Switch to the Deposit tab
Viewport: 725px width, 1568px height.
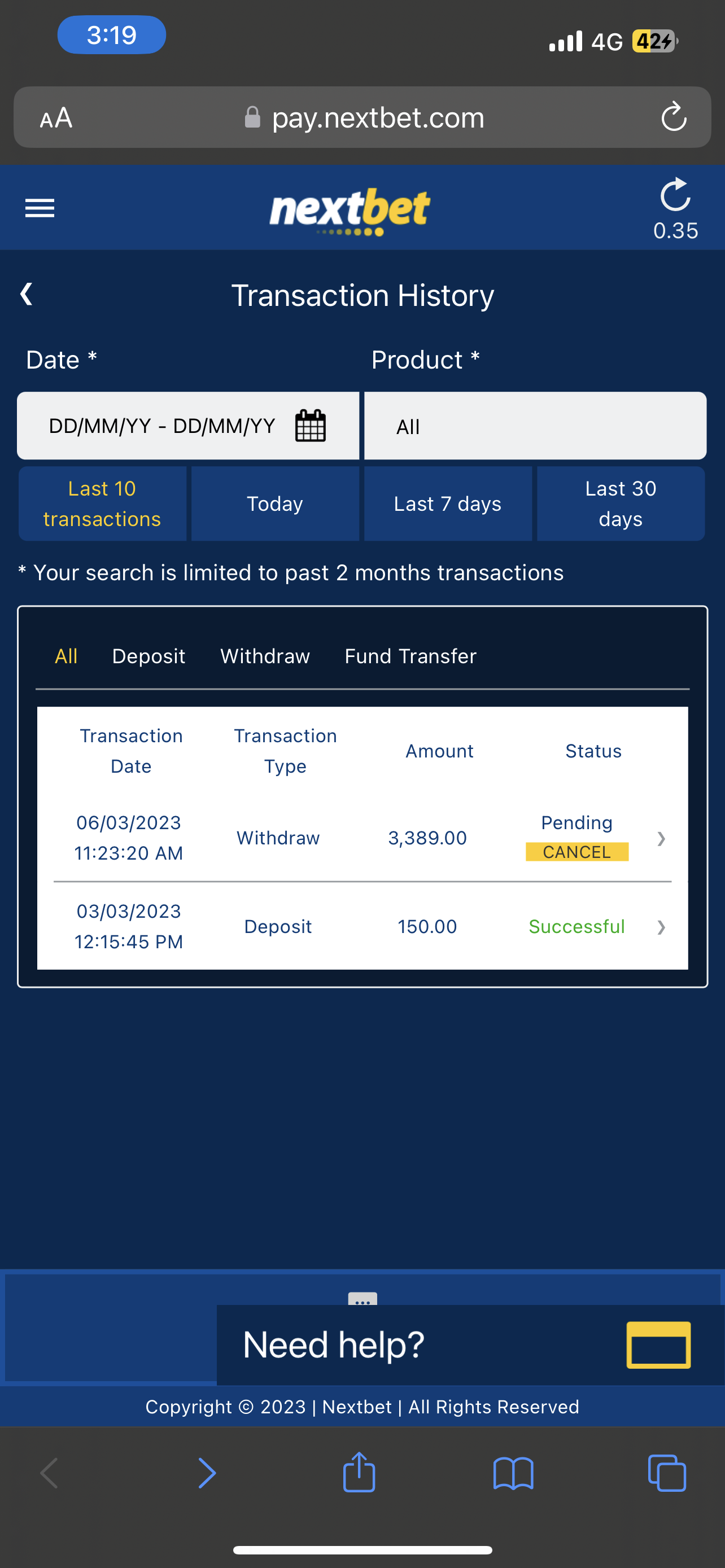point(149,656)
